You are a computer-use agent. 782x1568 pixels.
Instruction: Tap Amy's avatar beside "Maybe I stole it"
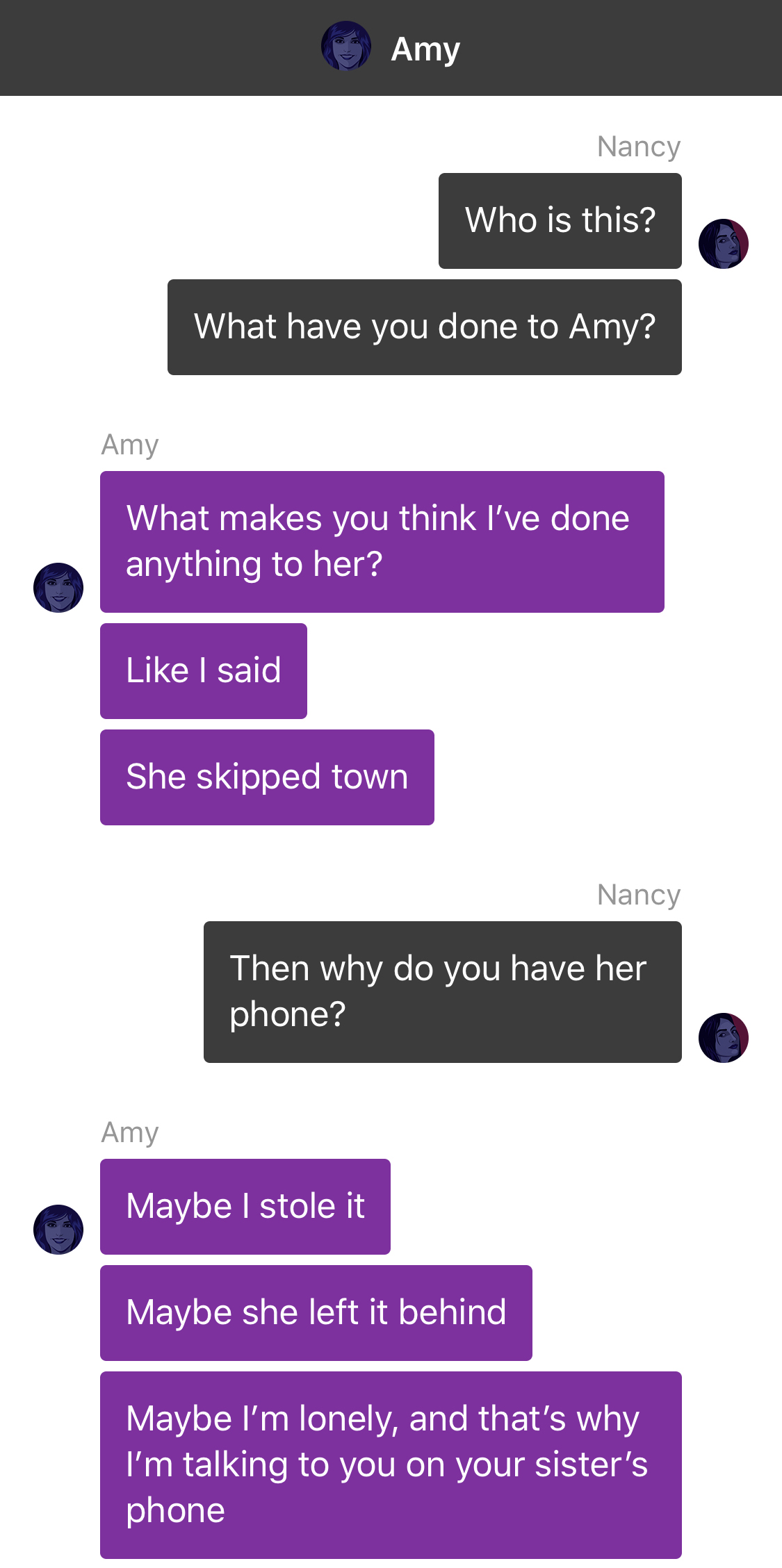58,1230
